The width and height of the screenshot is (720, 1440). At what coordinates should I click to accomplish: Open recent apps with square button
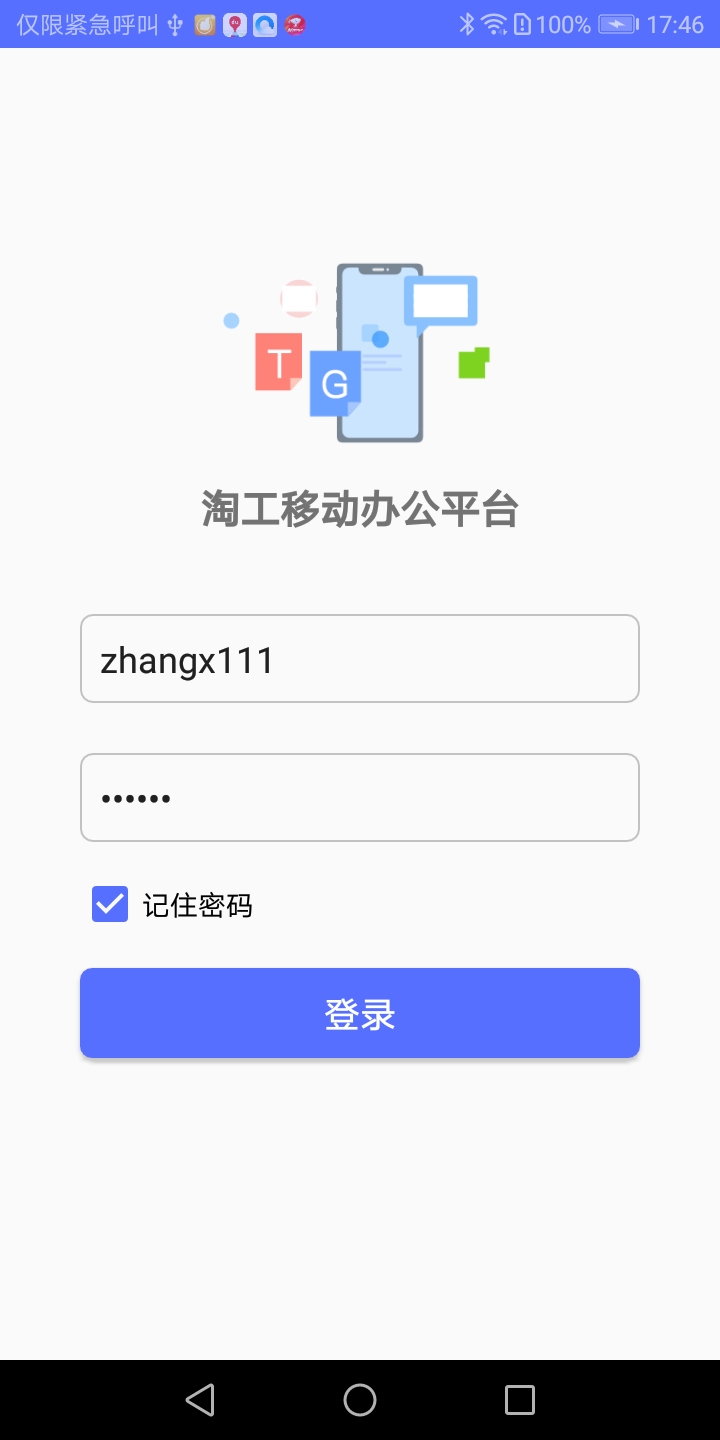click(520, 1400)
